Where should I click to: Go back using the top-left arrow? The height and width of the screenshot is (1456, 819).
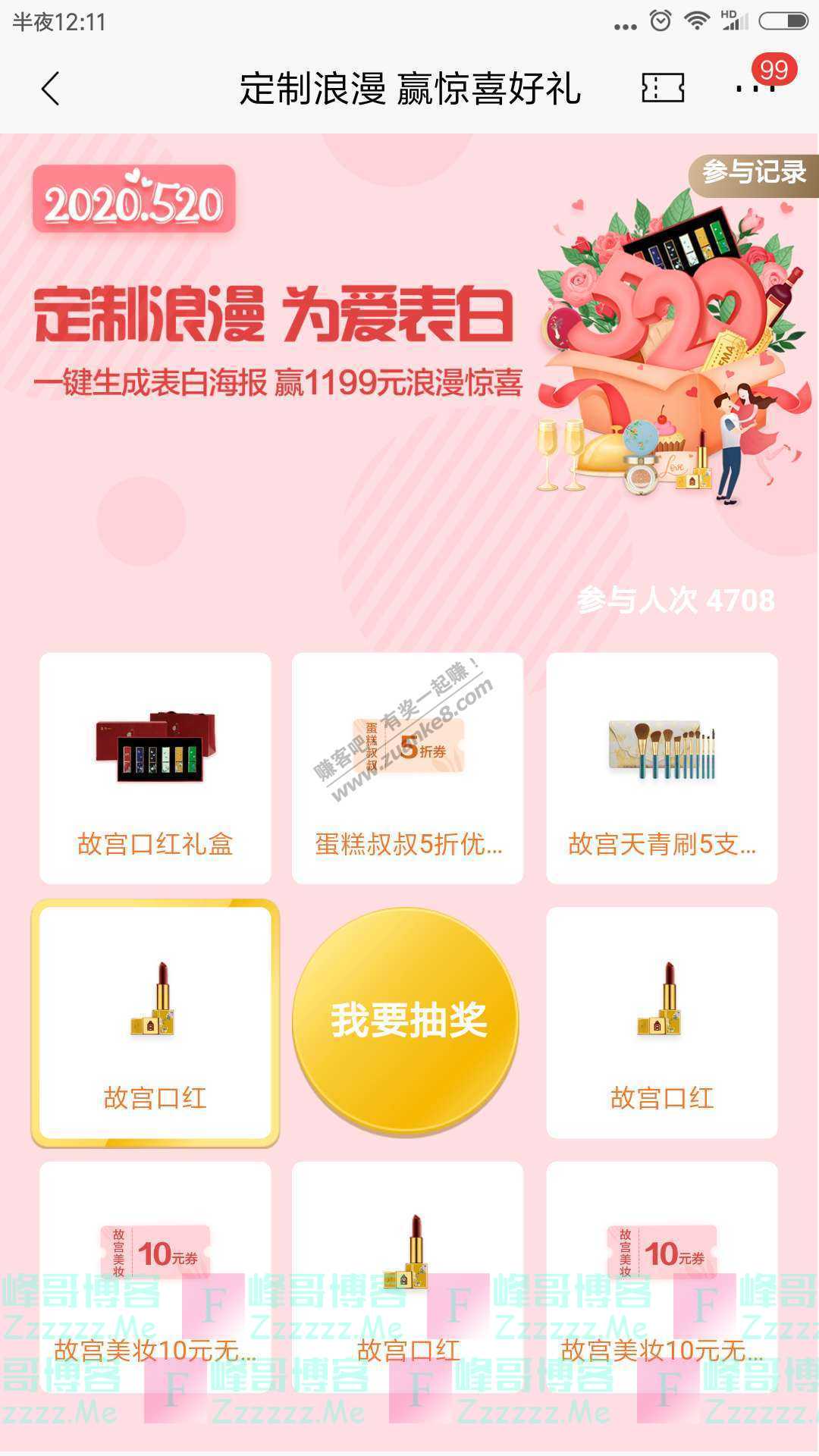coord(51,89)
